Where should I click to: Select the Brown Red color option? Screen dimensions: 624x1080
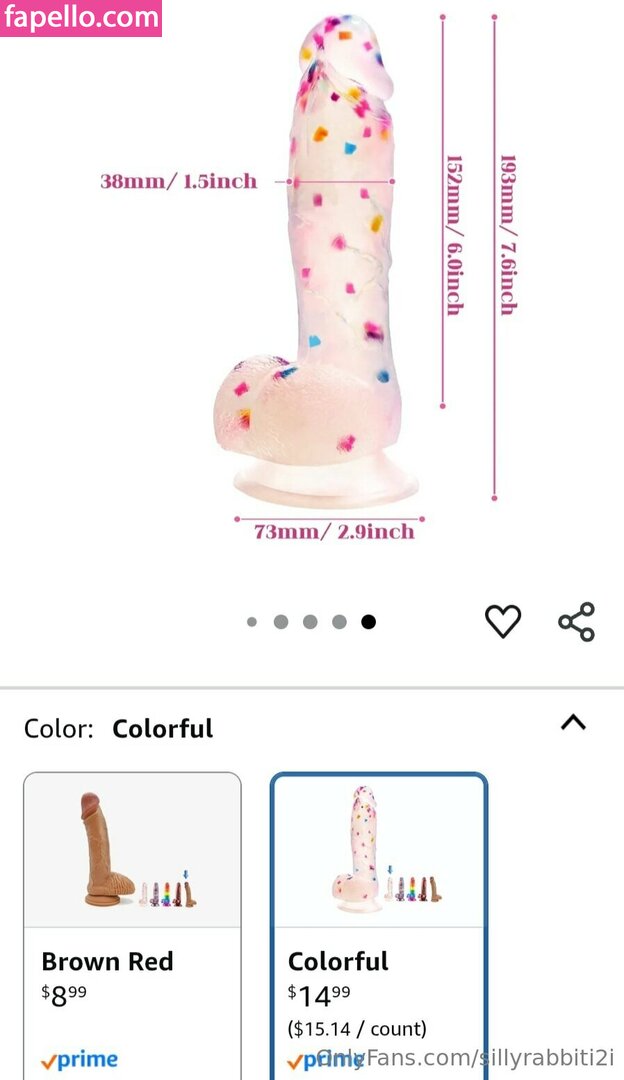pyautogui.click(x=132, y=920)
